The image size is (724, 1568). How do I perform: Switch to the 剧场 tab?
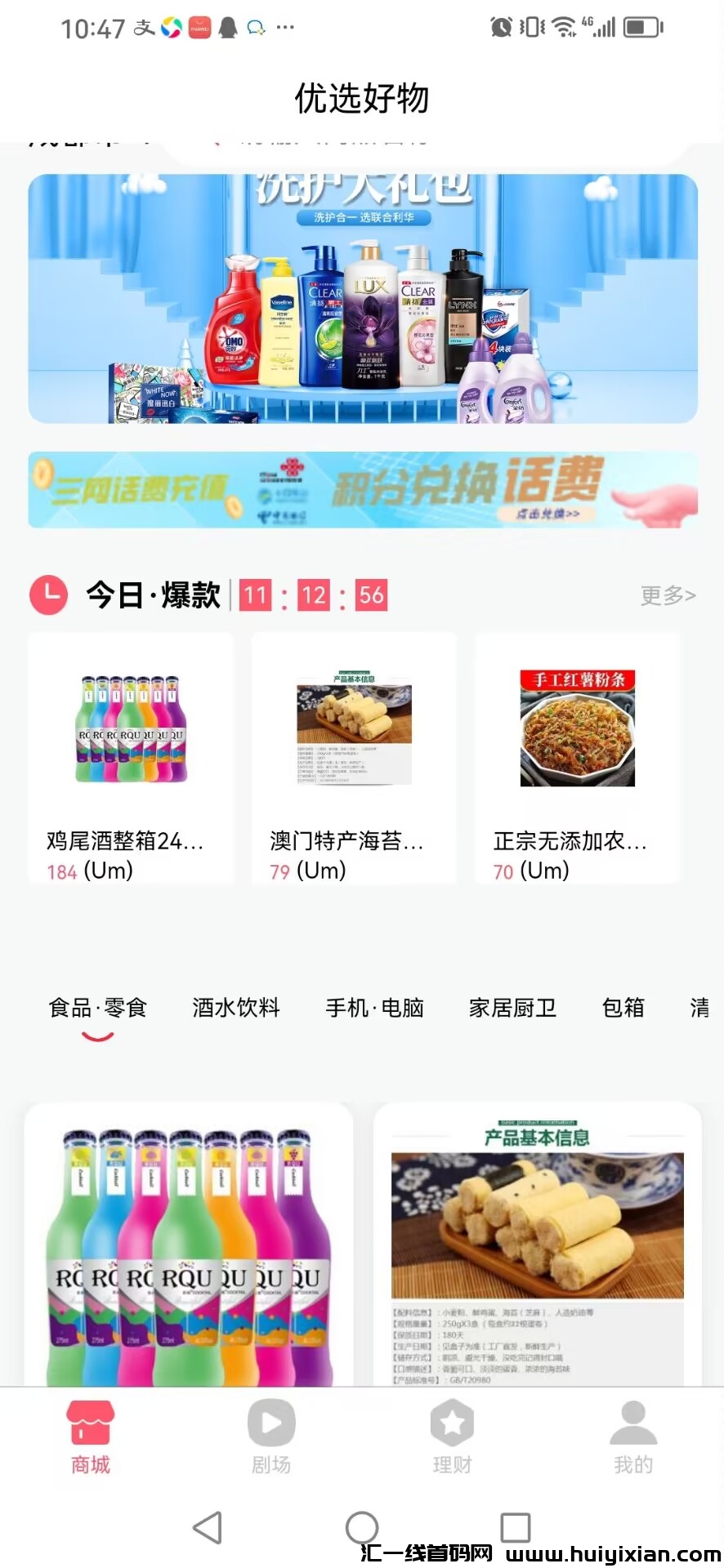click(271, 1438)
